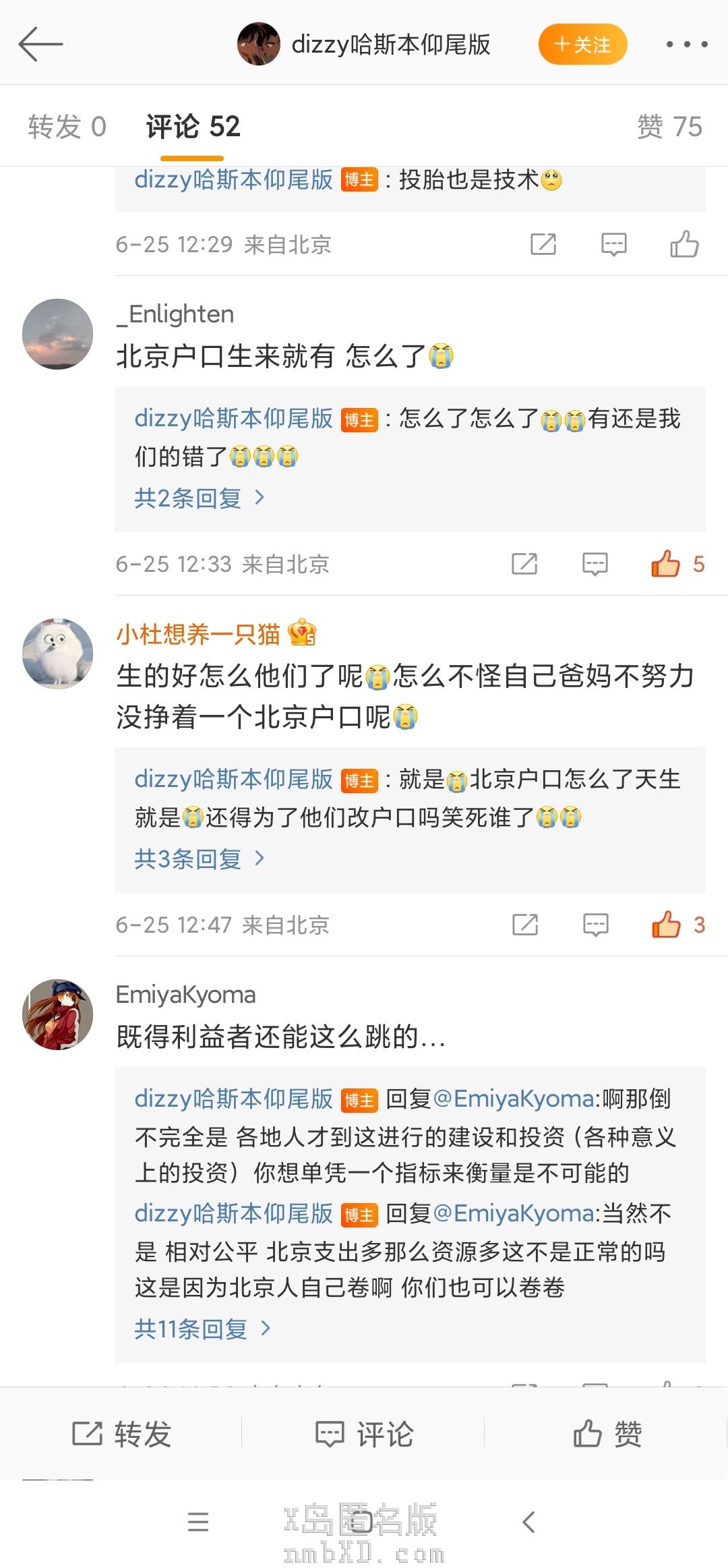Switch to the 赞 75 tab
Screen dimensions: 728x1568
click(669, 127)
